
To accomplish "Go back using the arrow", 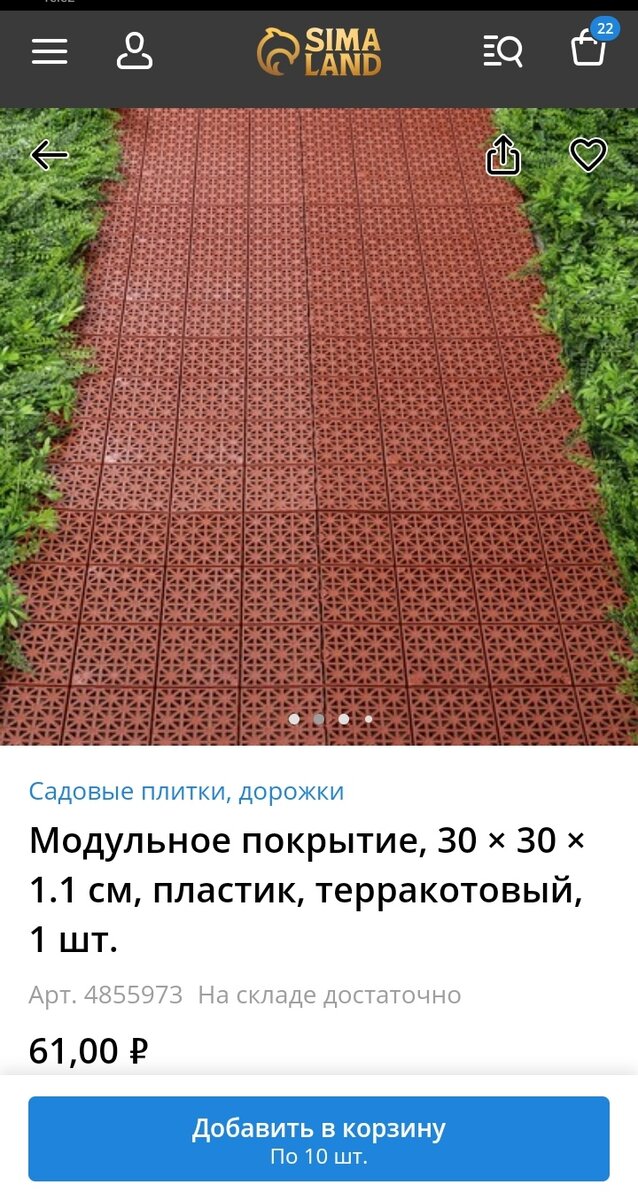I will click(49, 155).
